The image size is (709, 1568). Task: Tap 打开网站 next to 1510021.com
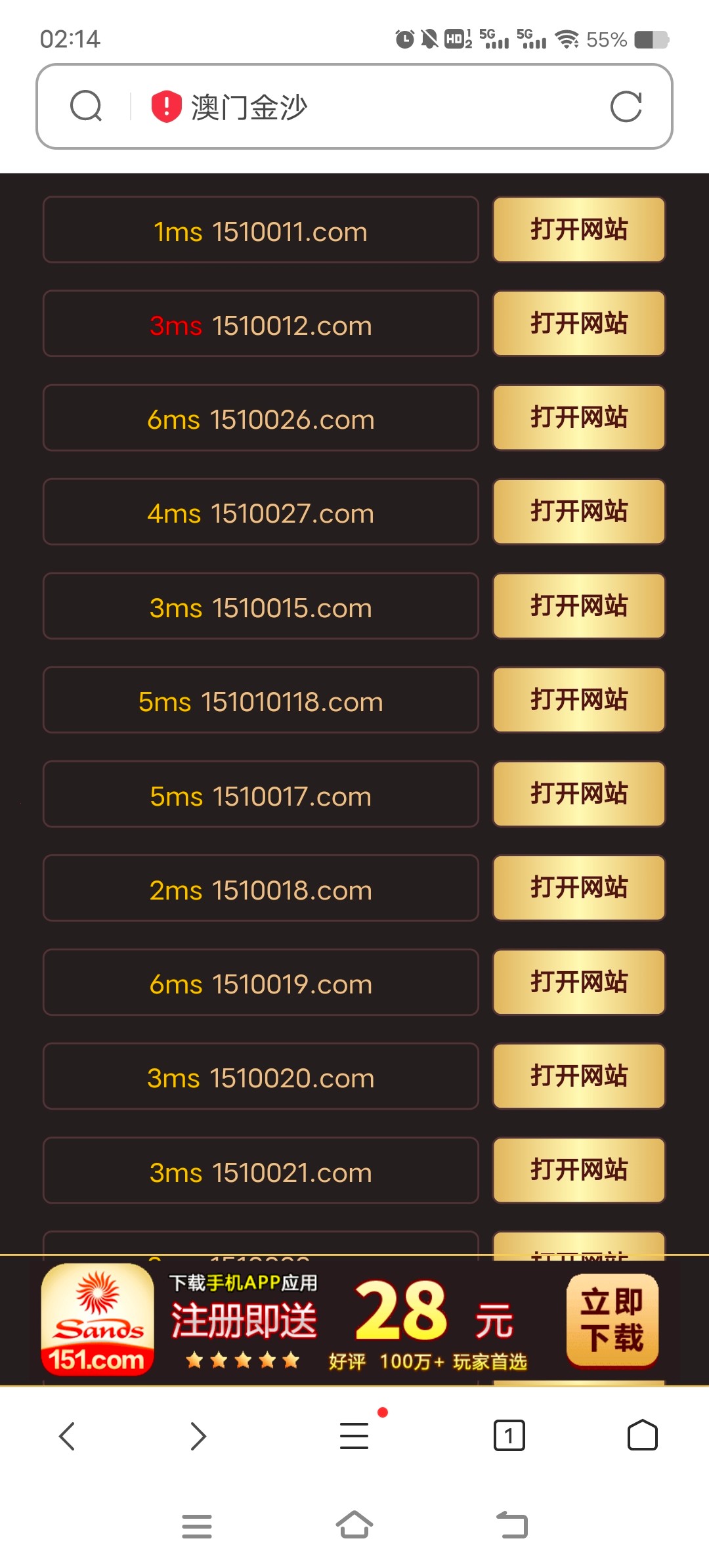[579, 1170]
